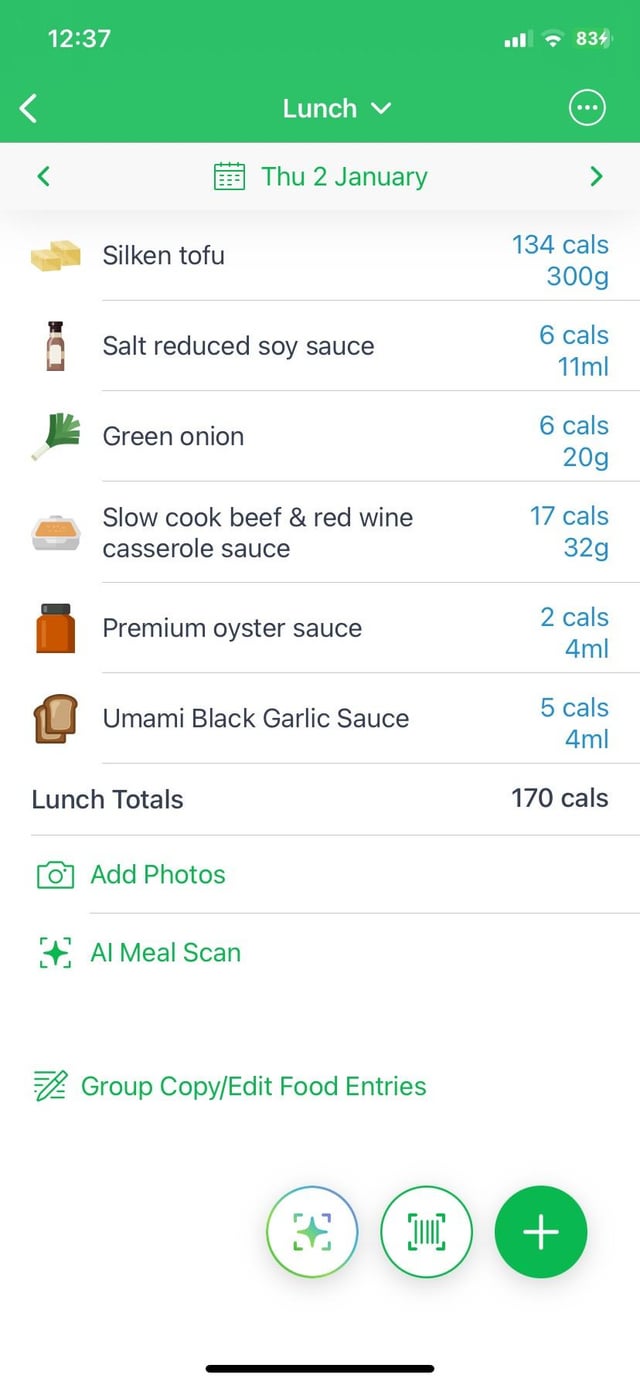This screenshot has width=640, height=1385.
Task: Go to the previous day
Action: tap(43, 177)
